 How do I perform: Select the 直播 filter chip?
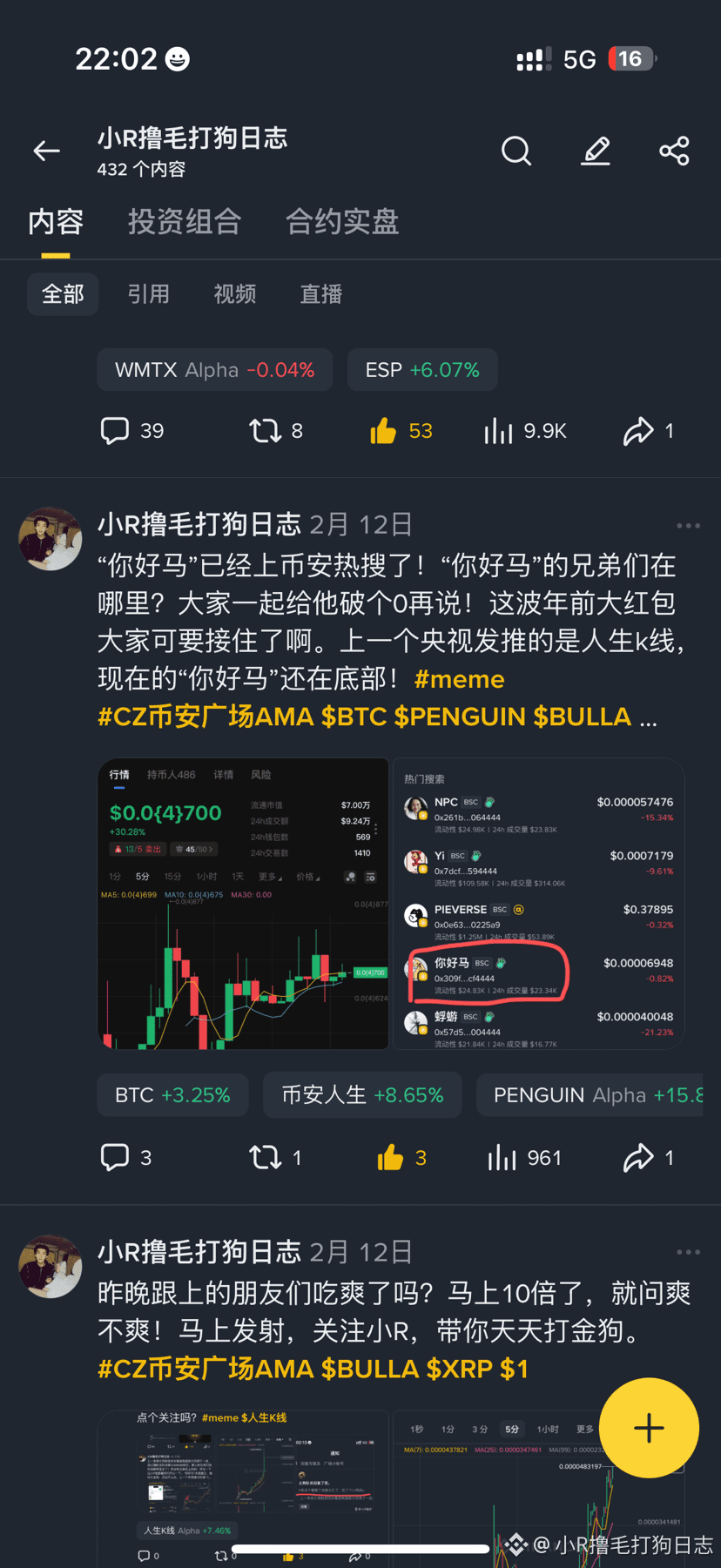(321, 294)
